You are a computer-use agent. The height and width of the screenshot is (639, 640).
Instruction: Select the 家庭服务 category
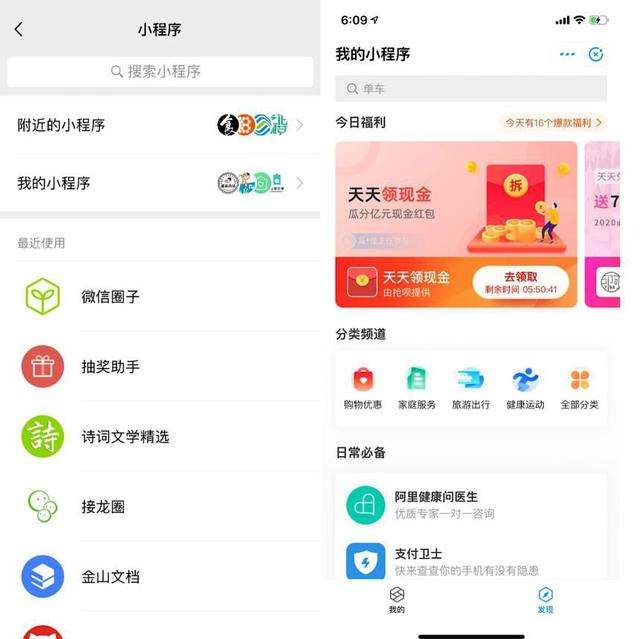coord(416,388)
